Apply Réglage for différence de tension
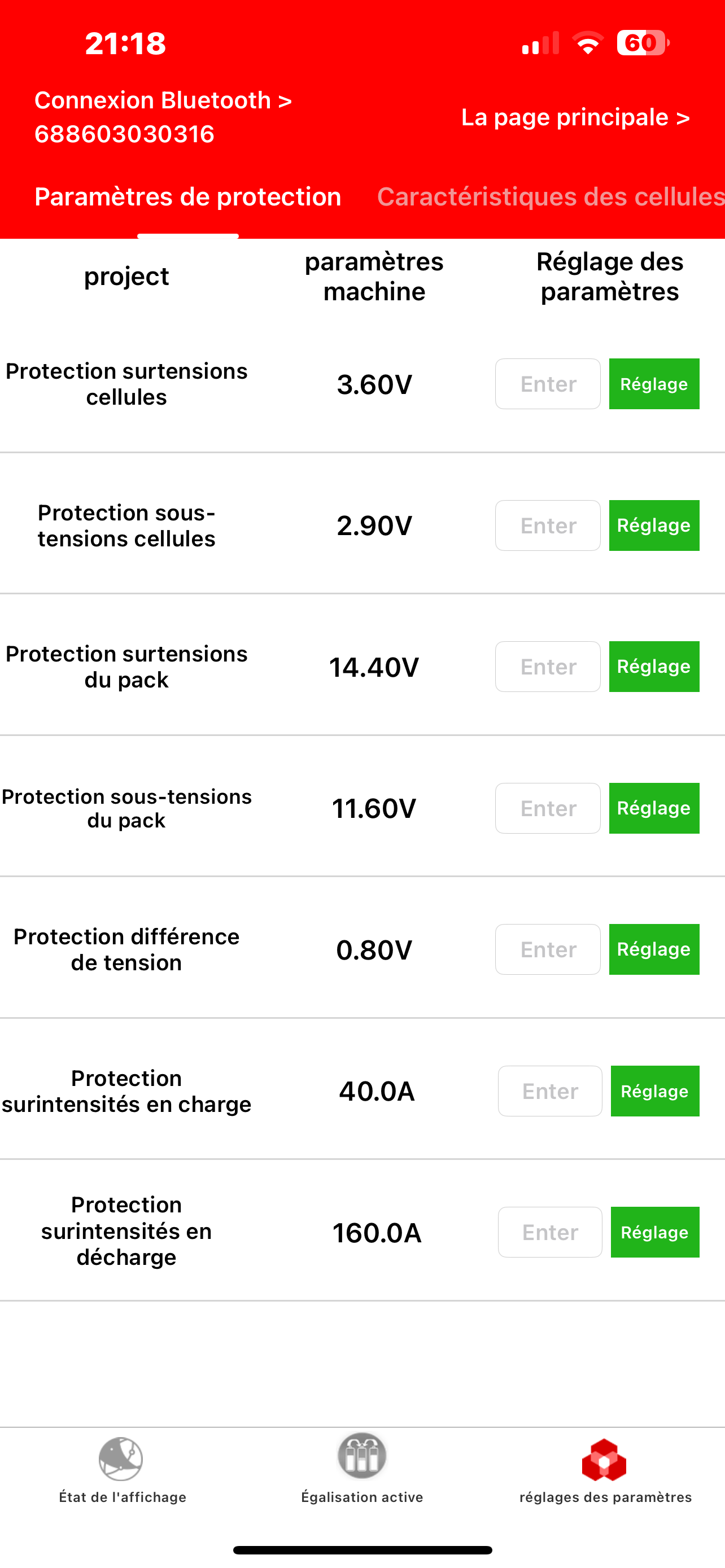The width and height of the screenshot is (725, 1568). [x=654, y=949]
